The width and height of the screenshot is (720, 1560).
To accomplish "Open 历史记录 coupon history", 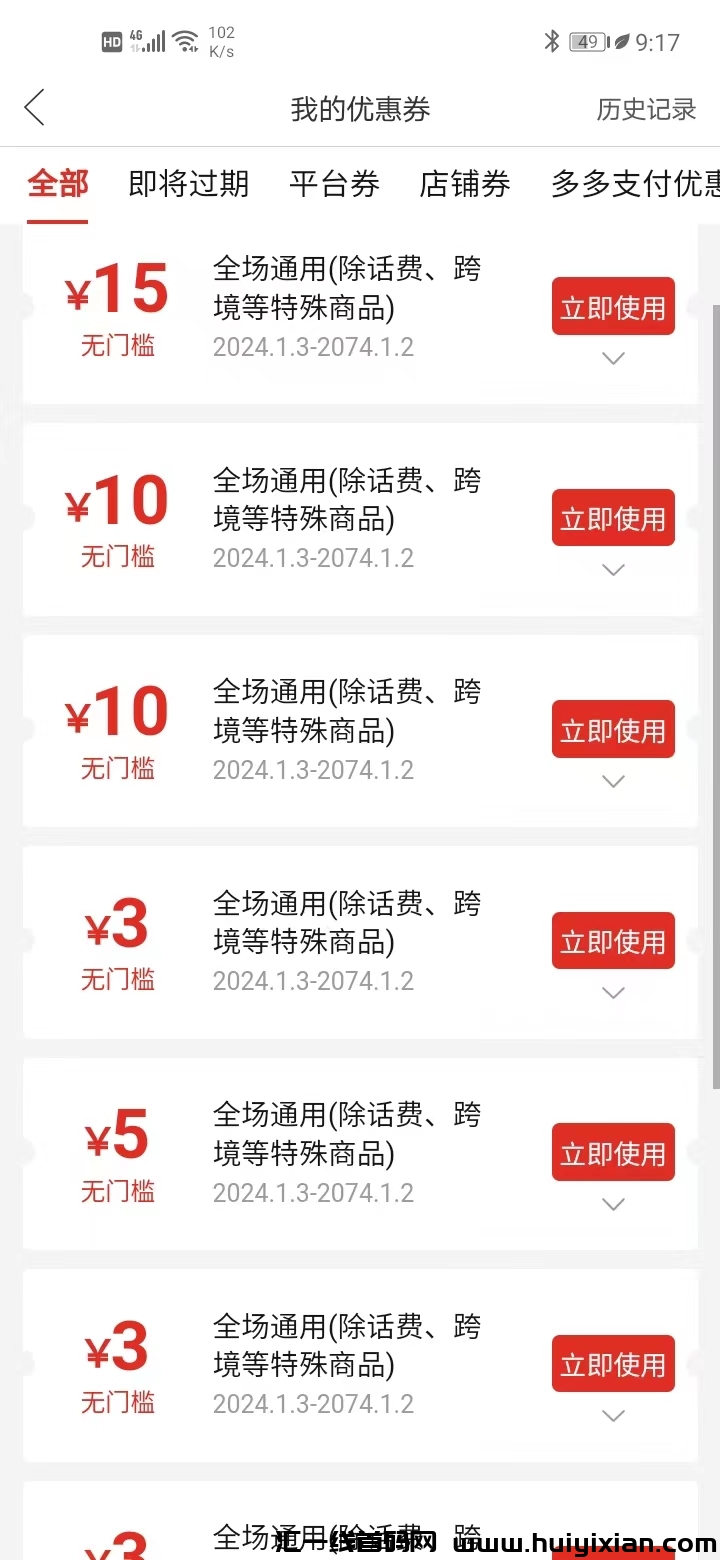I will coord(646,109).
